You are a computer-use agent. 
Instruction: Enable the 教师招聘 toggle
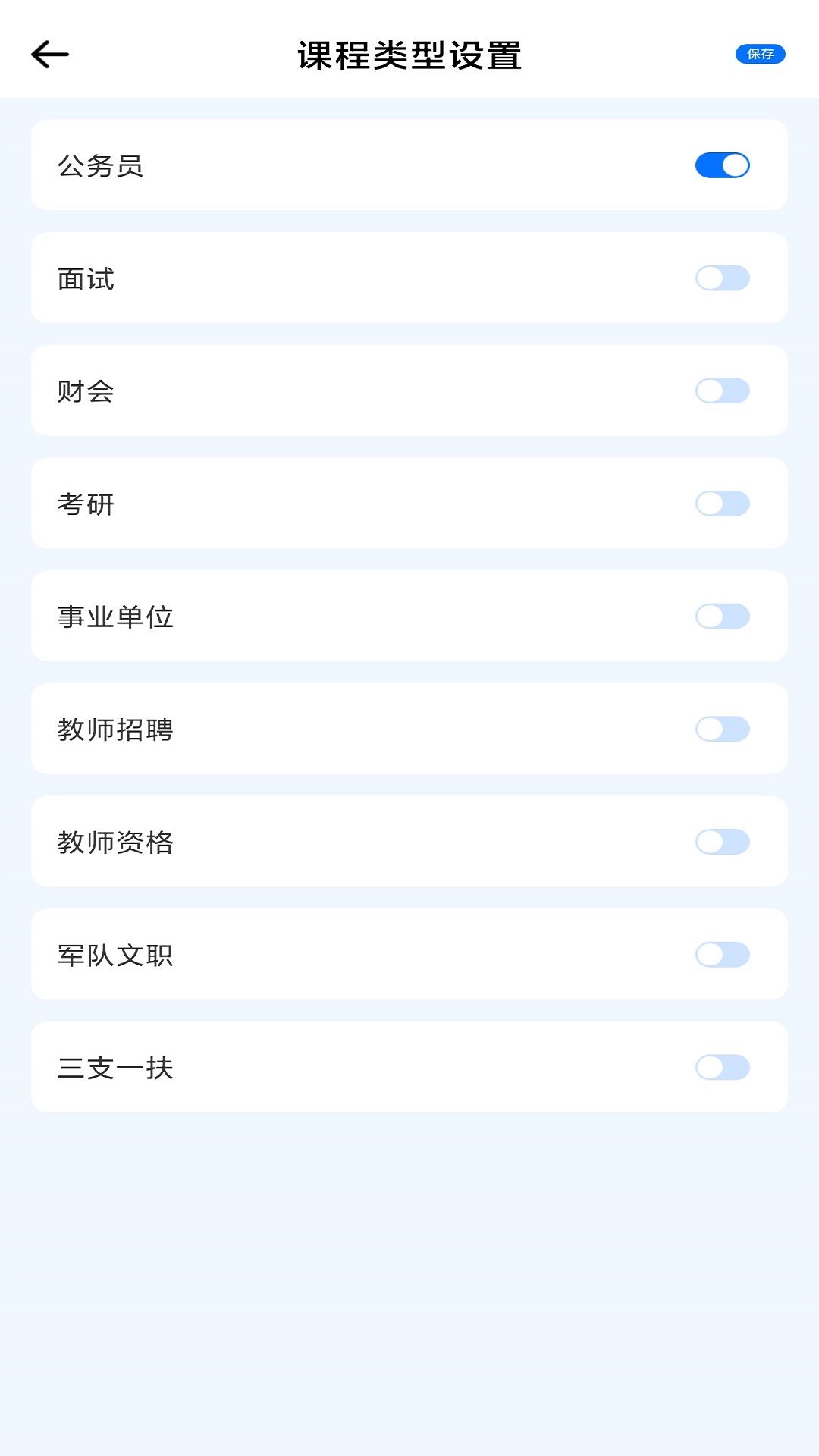point(723,727)
